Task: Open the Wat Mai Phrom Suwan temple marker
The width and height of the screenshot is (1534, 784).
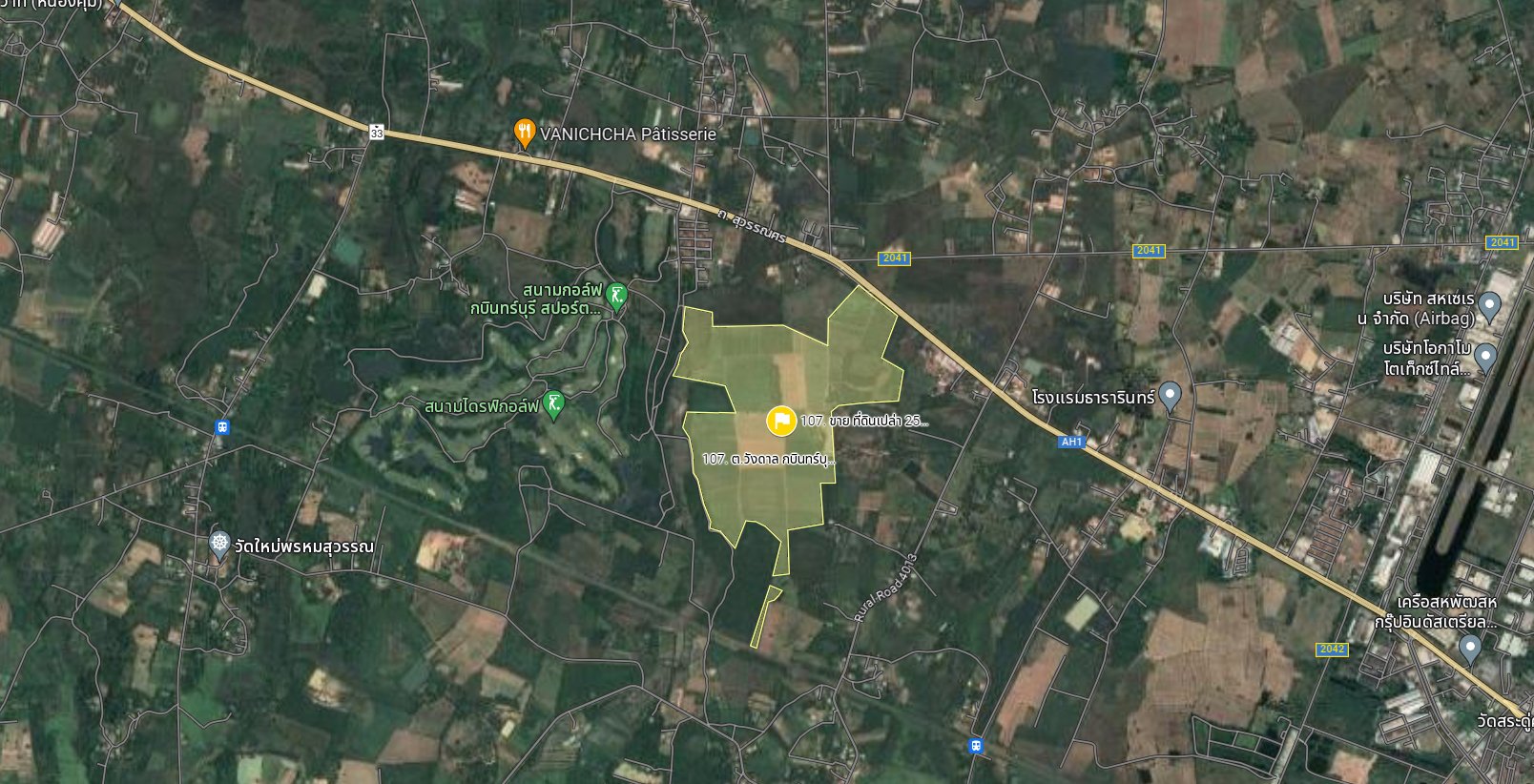Action: click(219, 546)
